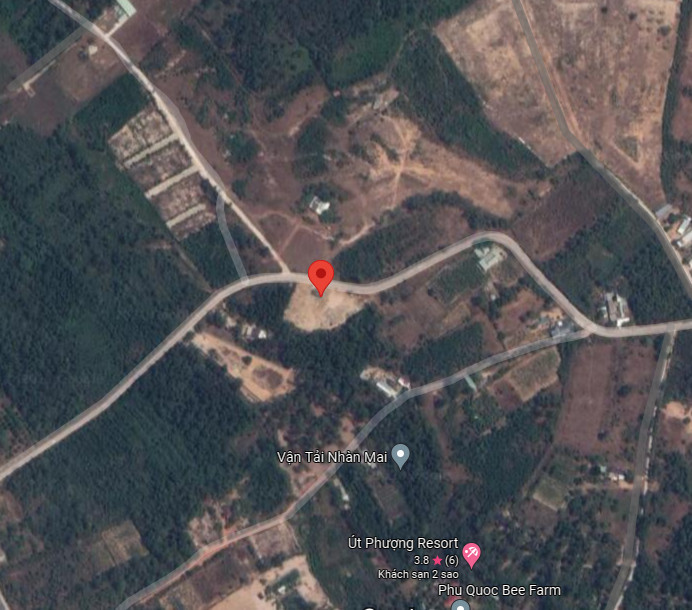Screen dimensions: 692x610
Task: Tap the red dropped location pin
Action: click(x=320, y=274)
